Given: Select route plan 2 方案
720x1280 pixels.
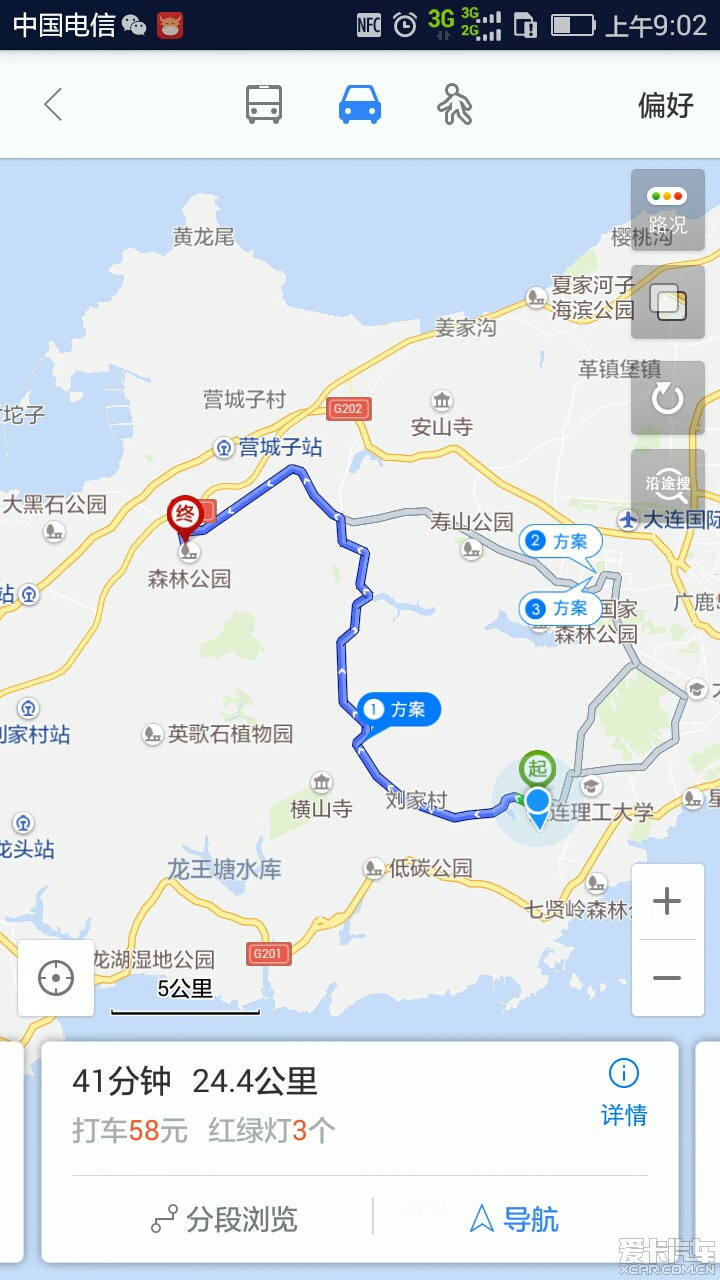Looking at the screenshot, I should [x=560, y=541].
